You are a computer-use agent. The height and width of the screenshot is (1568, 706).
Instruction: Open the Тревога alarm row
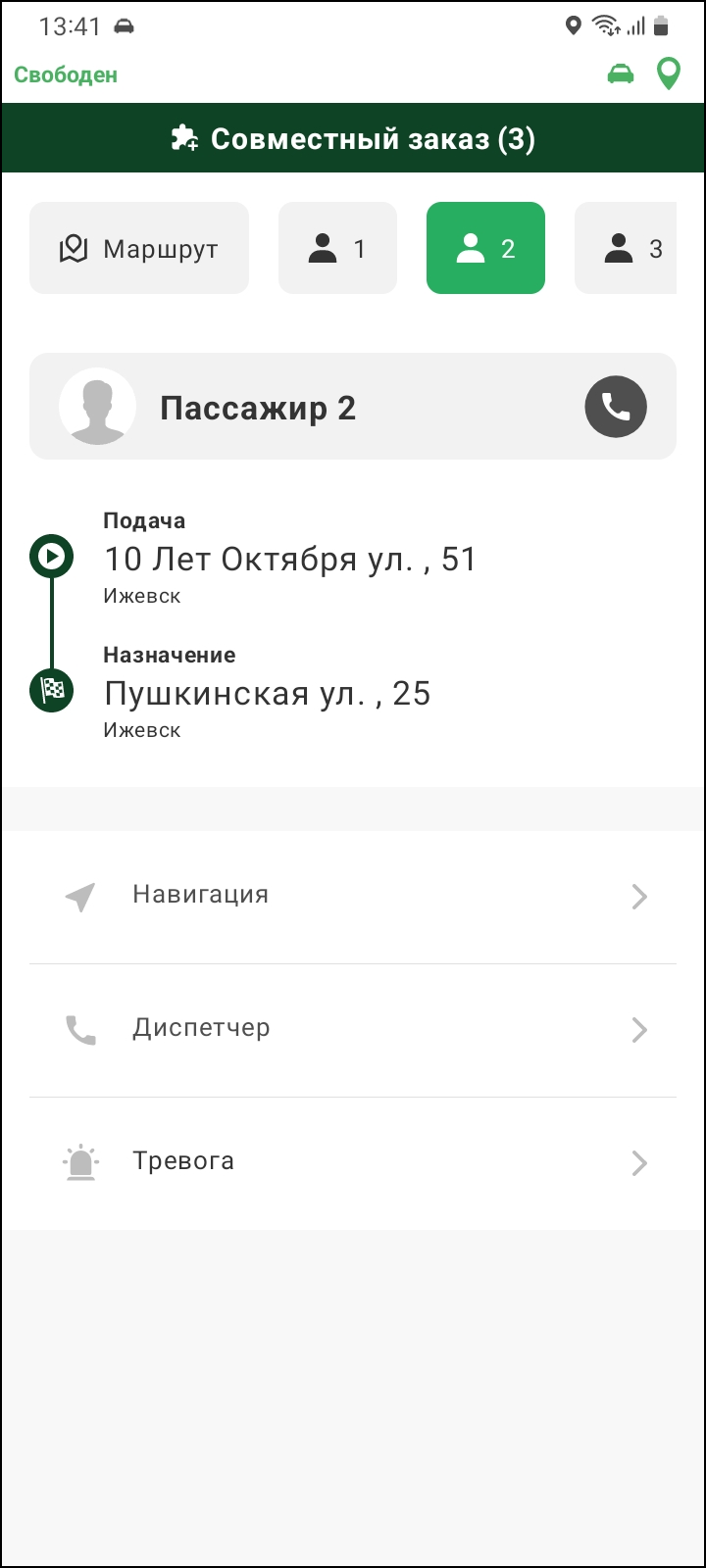(353, 1163)
